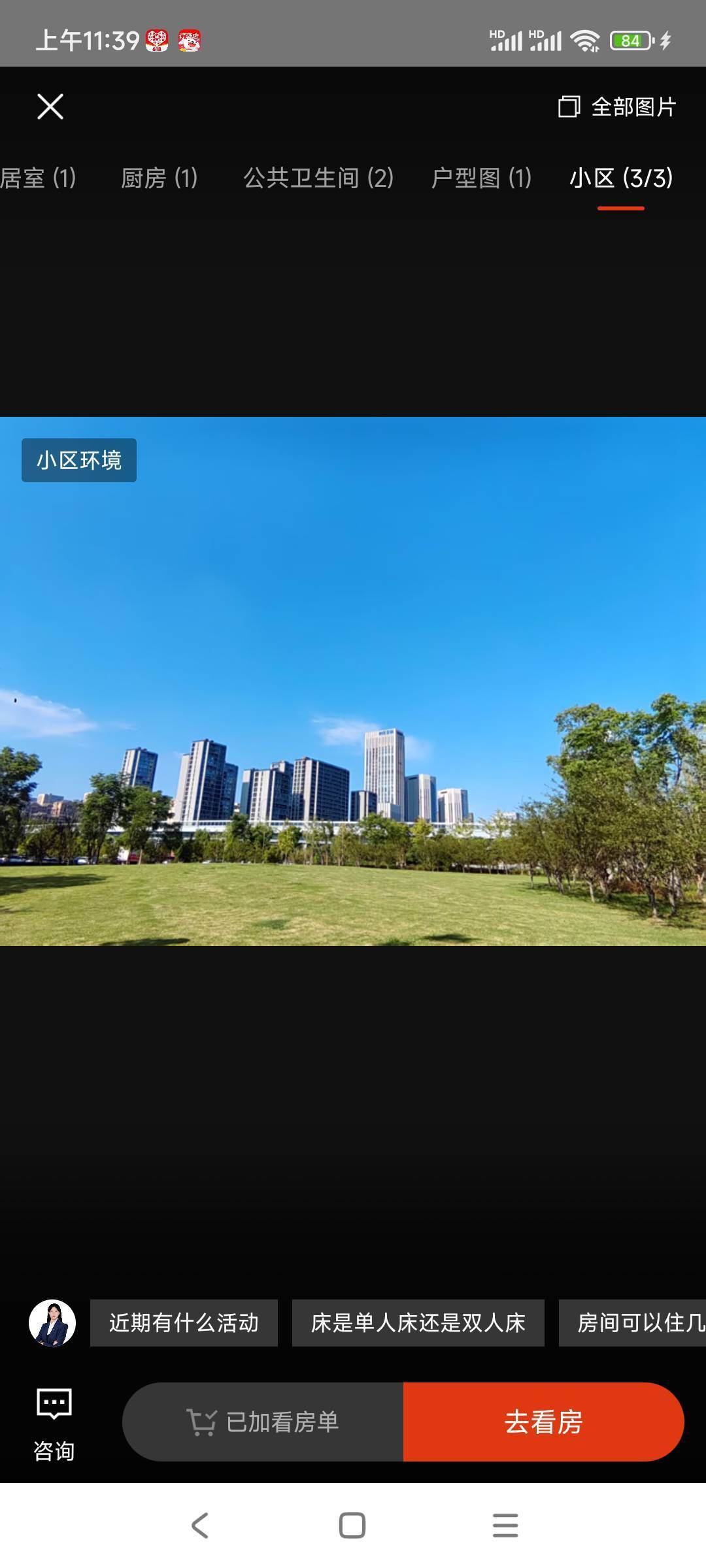Image resolution: width=706 pixels, height=1568 pixels.
Task: Open recent apps from navigation bar
Action: point(505,1526)
